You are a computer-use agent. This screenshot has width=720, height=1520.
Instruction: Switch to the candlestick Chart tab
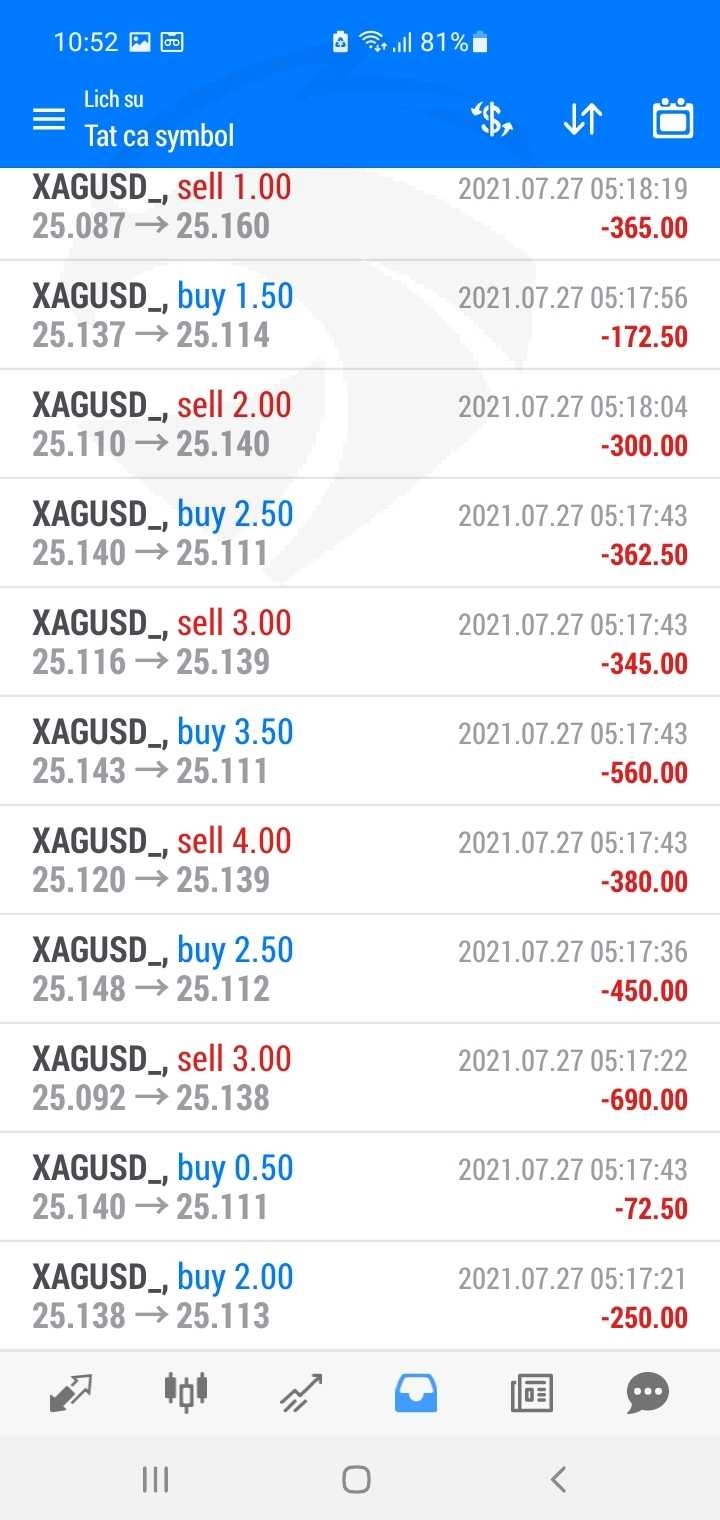click(186, 1393)
